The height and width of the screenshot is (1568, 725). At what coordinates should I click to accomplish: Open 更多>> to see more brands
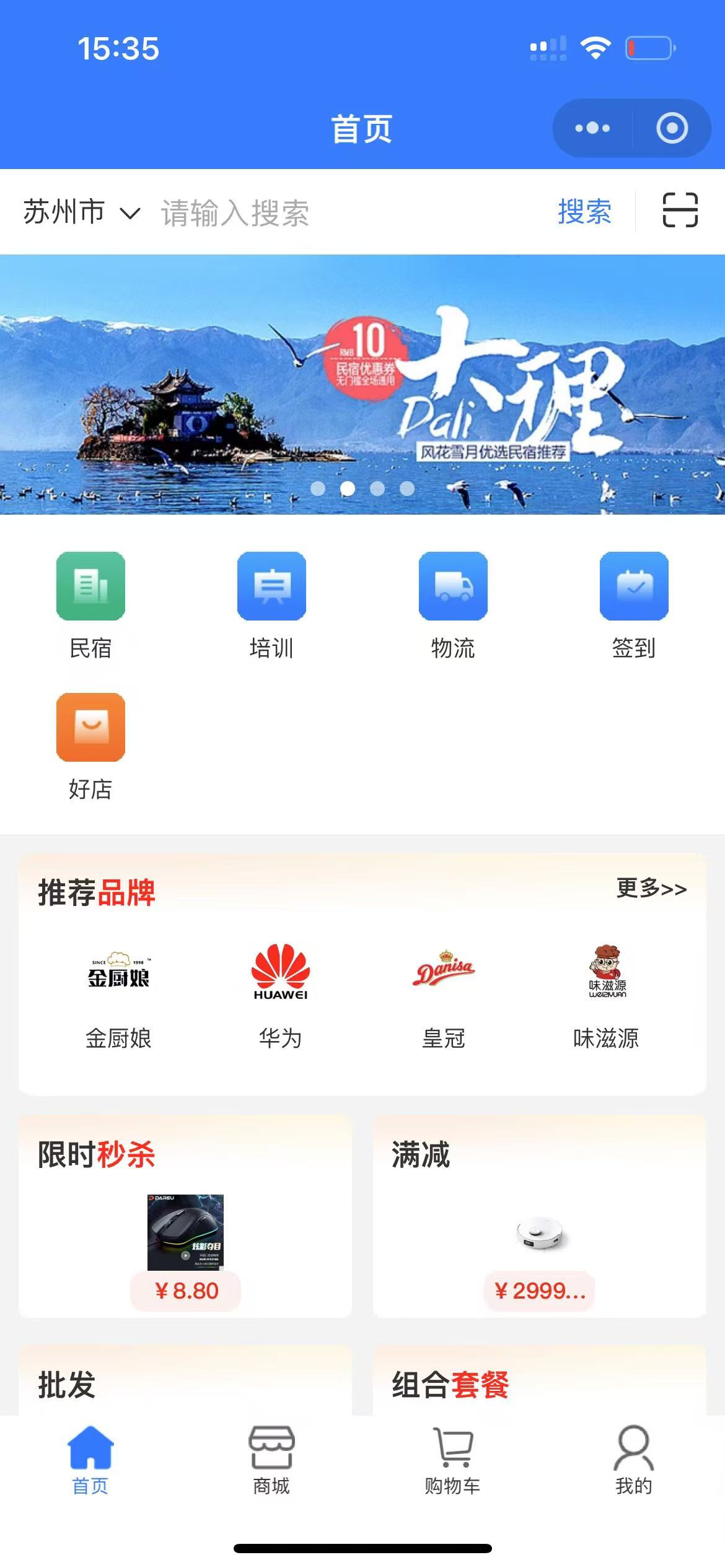pyautogui.click(x=650, y=888)
